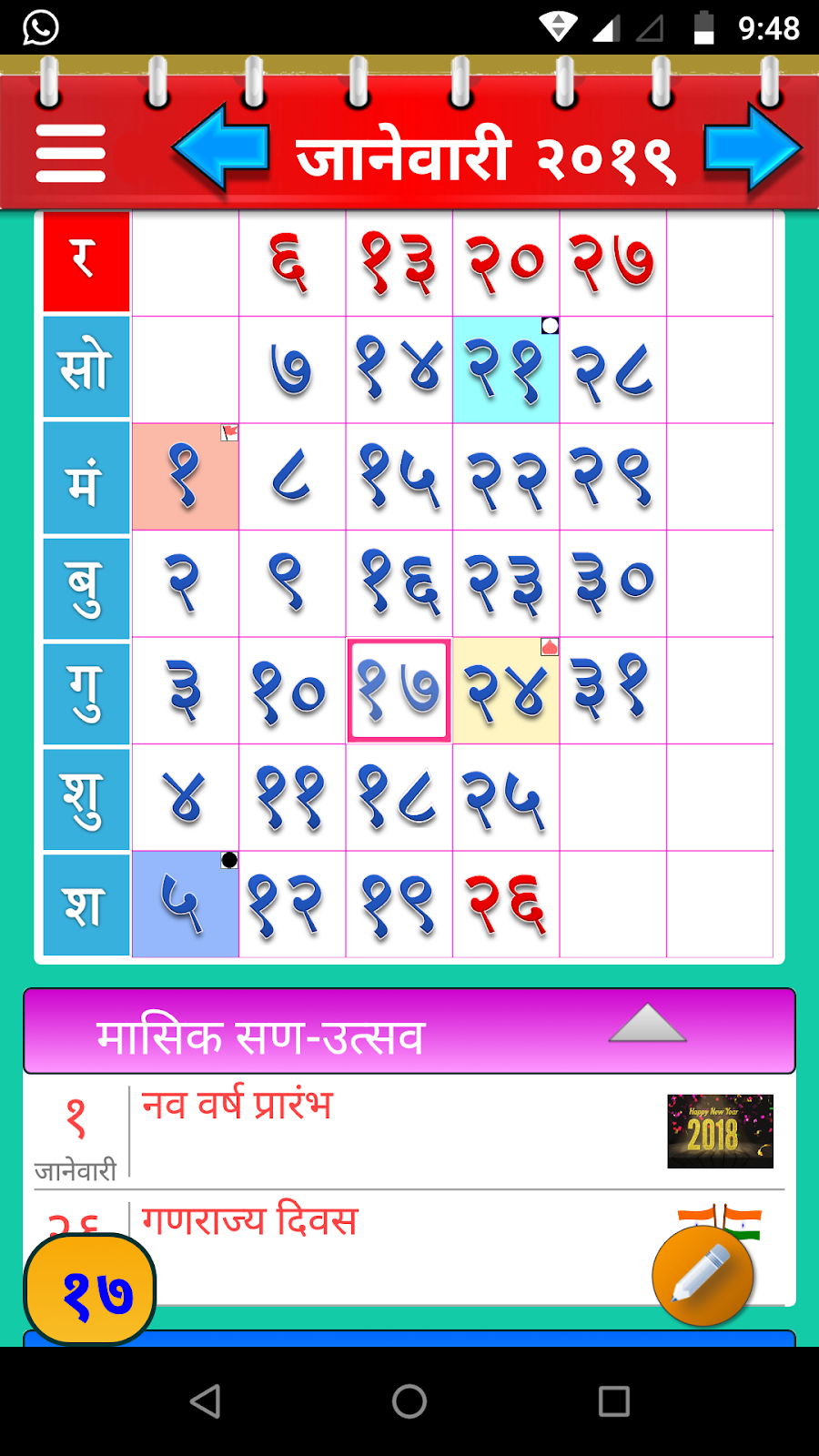The height and width of the screenshot is (1456, 819).
Task: Tap the red र Sunday row header
Action: (x=86, y=261)
